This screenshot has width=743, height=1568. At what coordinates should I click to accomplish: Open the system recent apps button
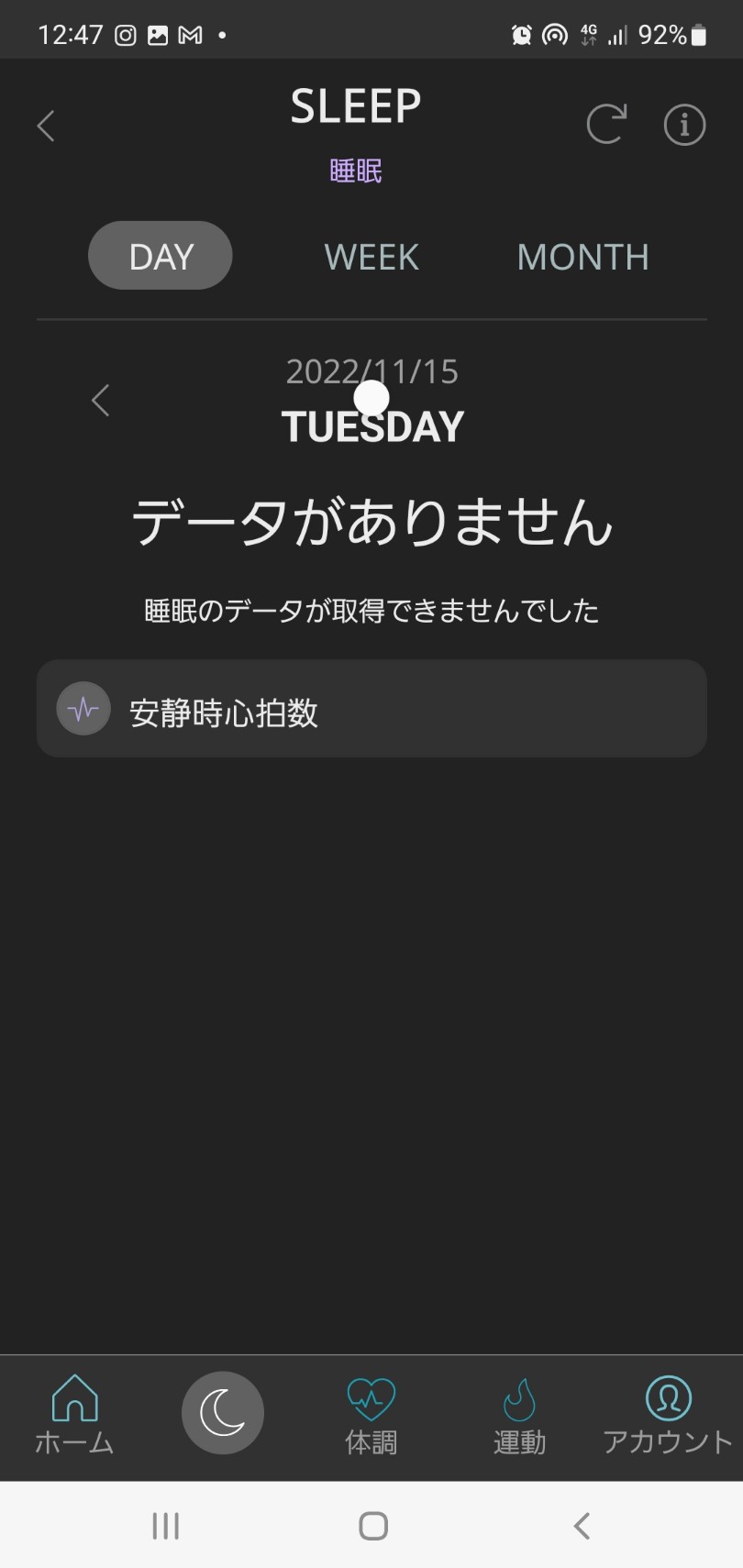(165, 1526)
